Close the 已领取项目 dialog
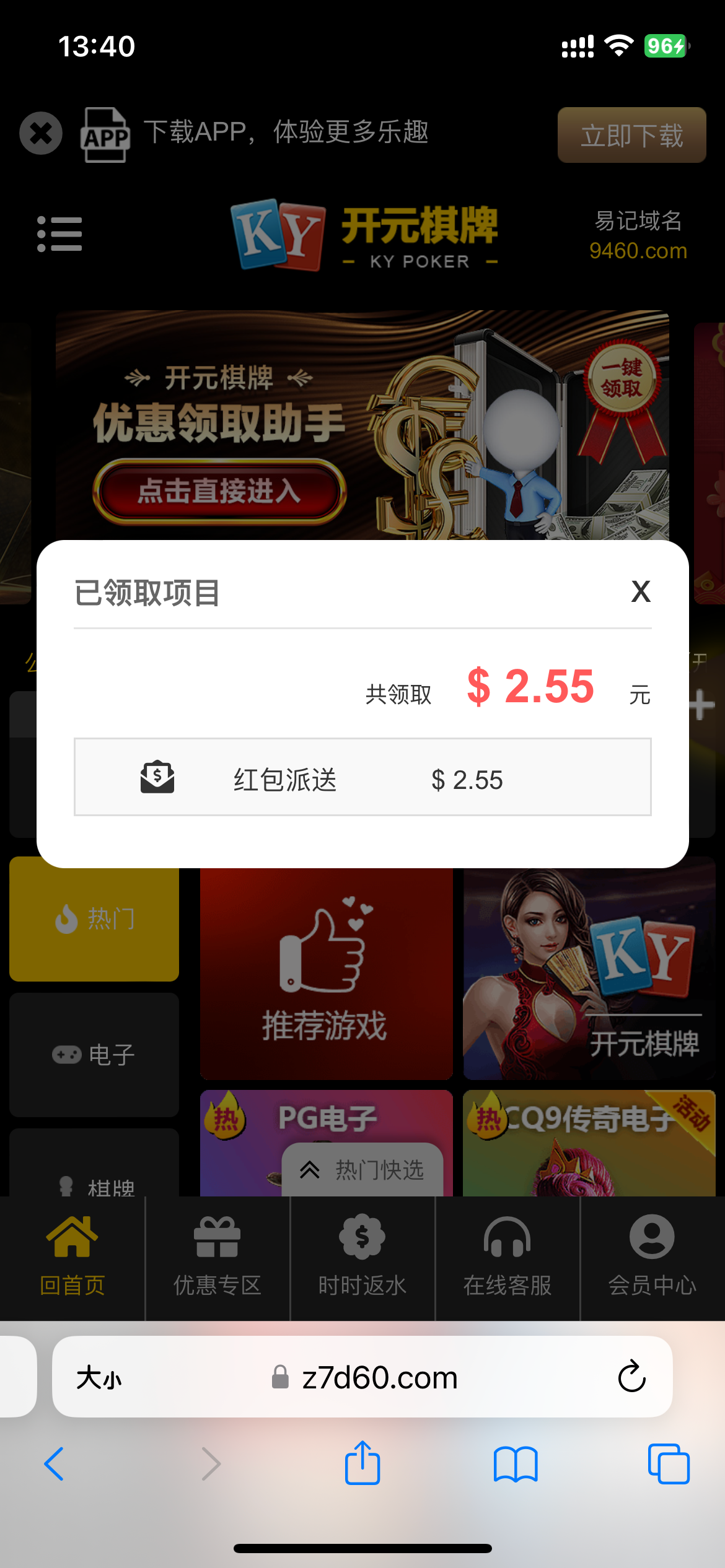 click(641, 592)
